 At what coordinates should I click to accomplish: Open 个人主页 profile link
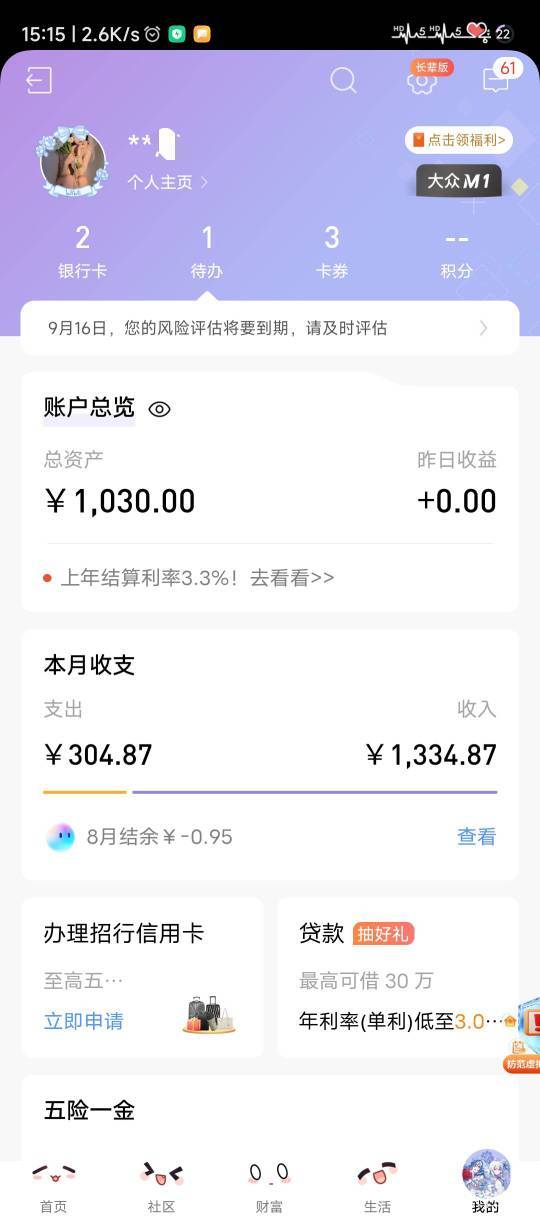167,182
